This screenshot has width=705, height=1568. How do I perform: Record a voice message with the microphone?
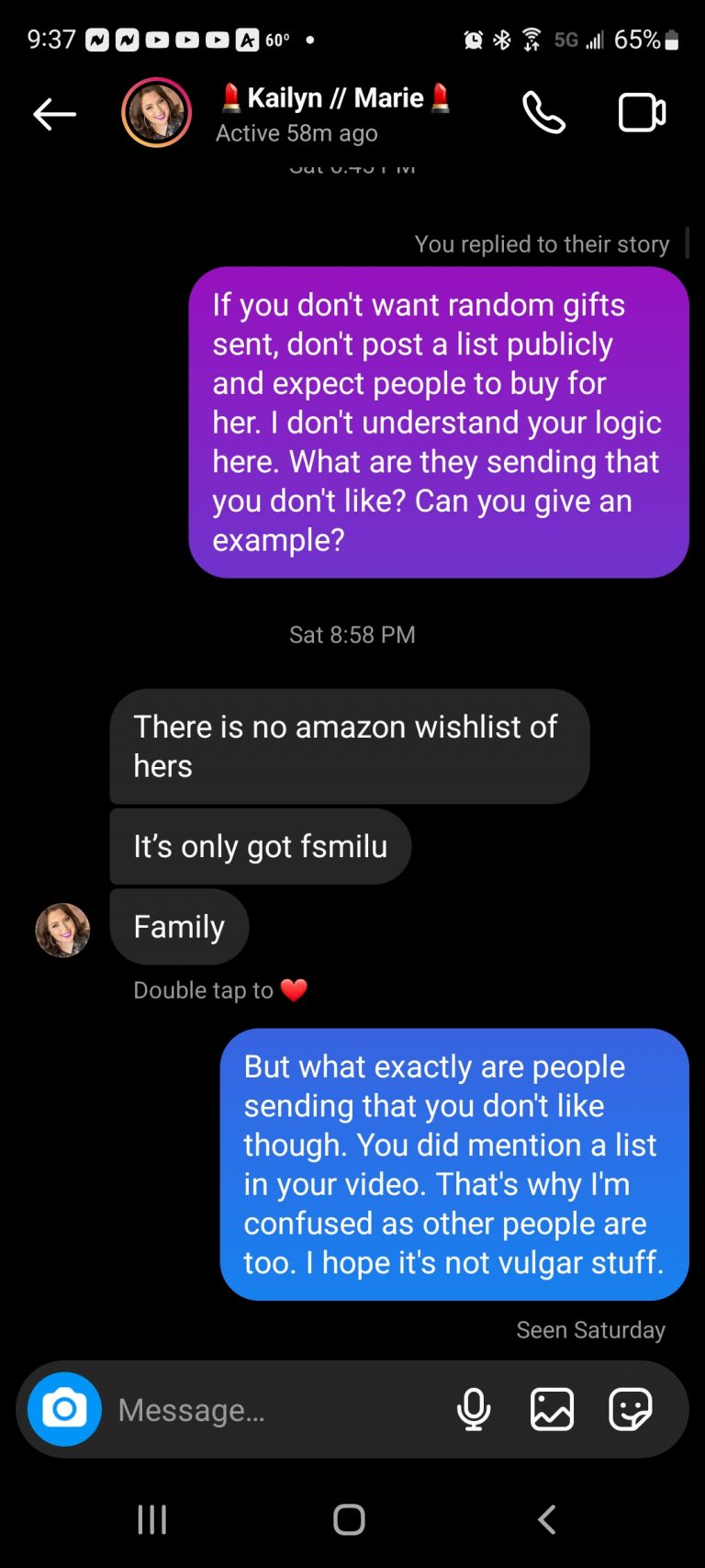[474, 1409]
